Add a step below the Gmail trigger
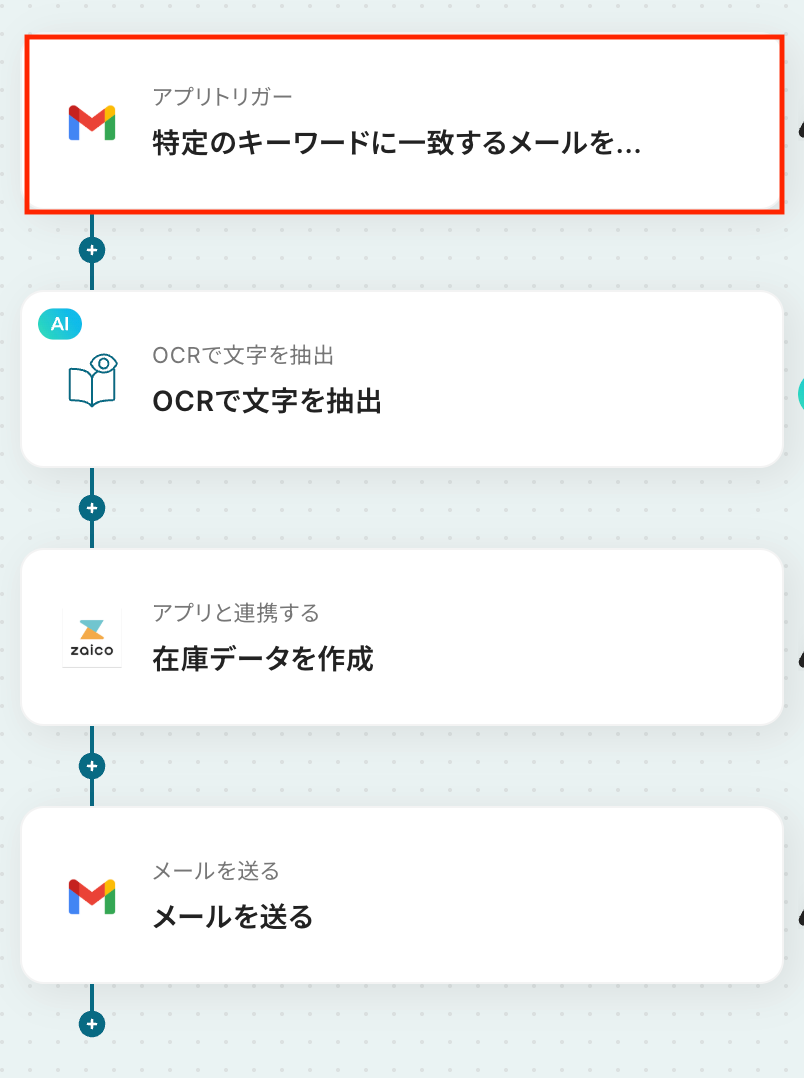Viewport: 804px width, 1078px height. pyautogui.click(x=92, y=250)
